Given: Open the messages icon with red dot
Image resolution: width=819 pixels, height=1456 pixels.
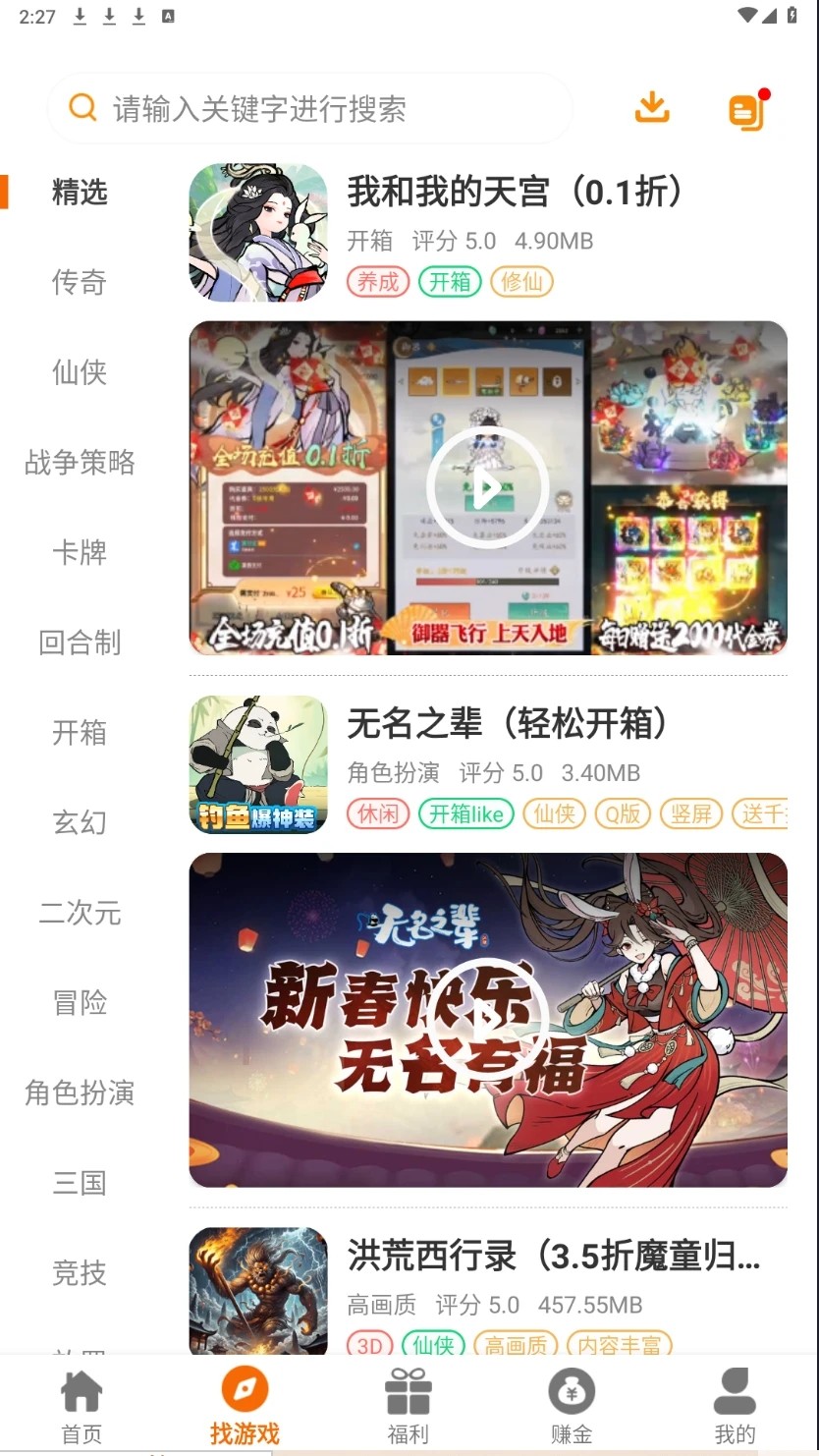Looking at the screenshot, I should 747,110.
